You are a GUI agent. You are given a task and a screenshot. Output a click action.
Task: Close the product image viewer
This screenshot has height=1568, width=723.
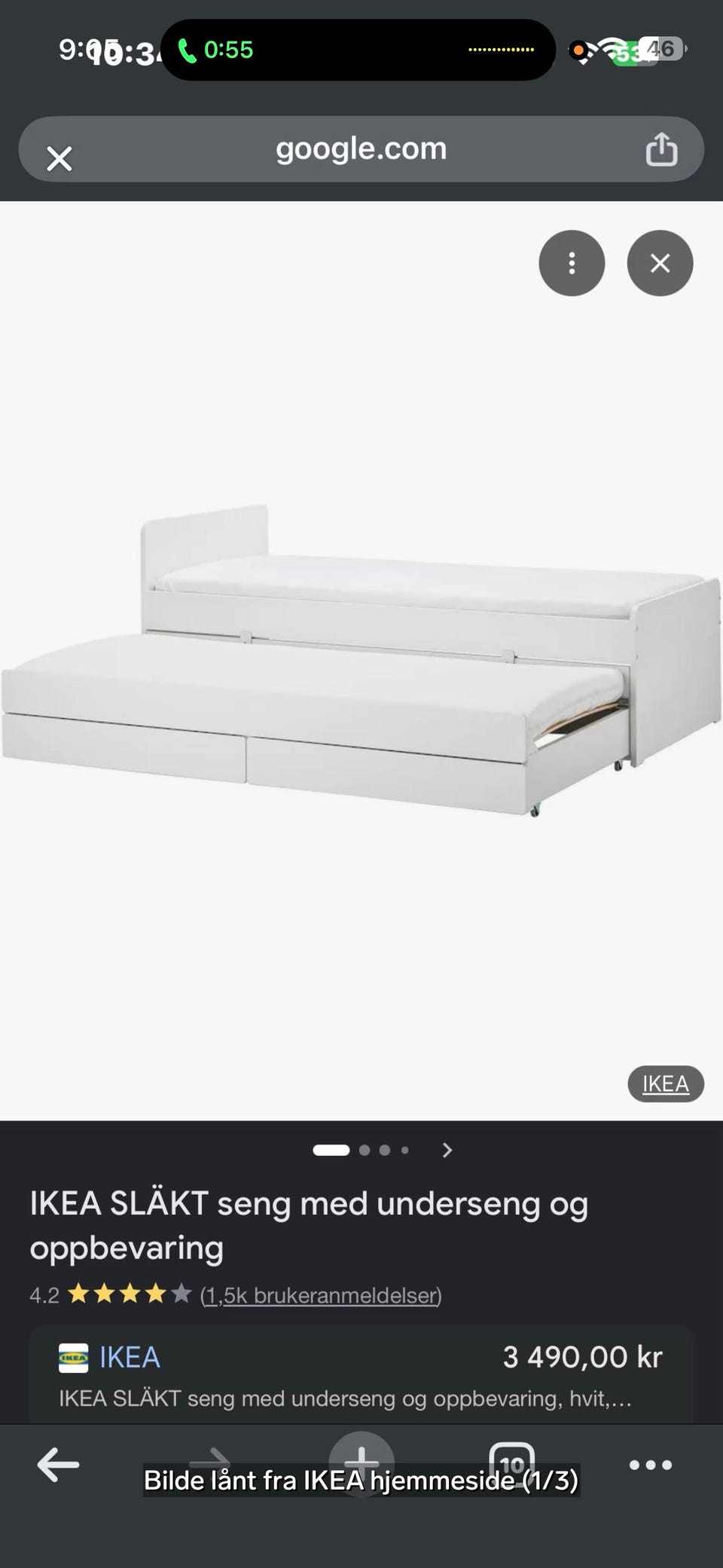click(660, 263)
